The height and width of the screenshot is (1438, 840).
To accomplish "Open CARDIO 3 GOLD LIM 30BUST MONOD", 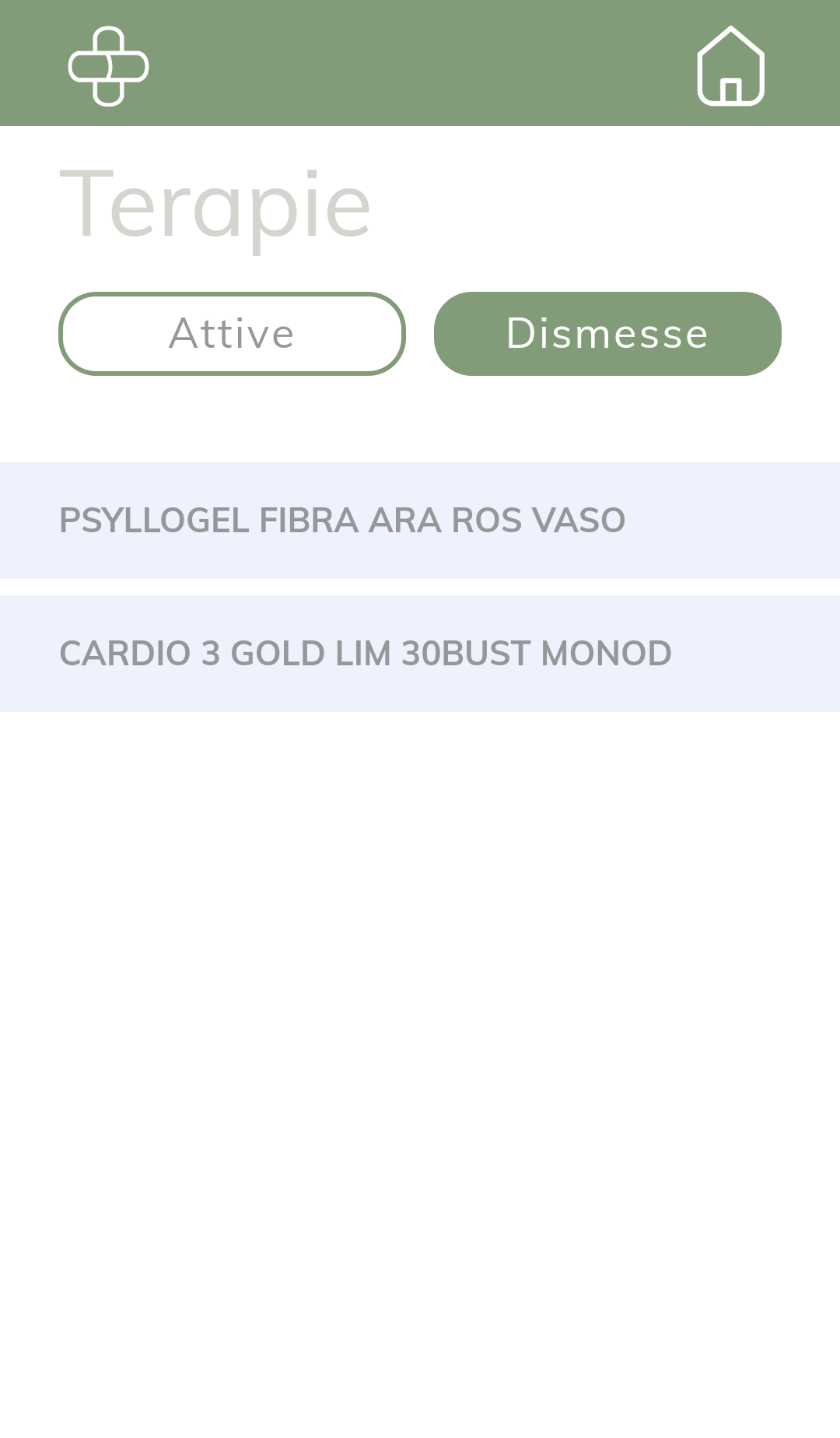I will coord(420,654).
